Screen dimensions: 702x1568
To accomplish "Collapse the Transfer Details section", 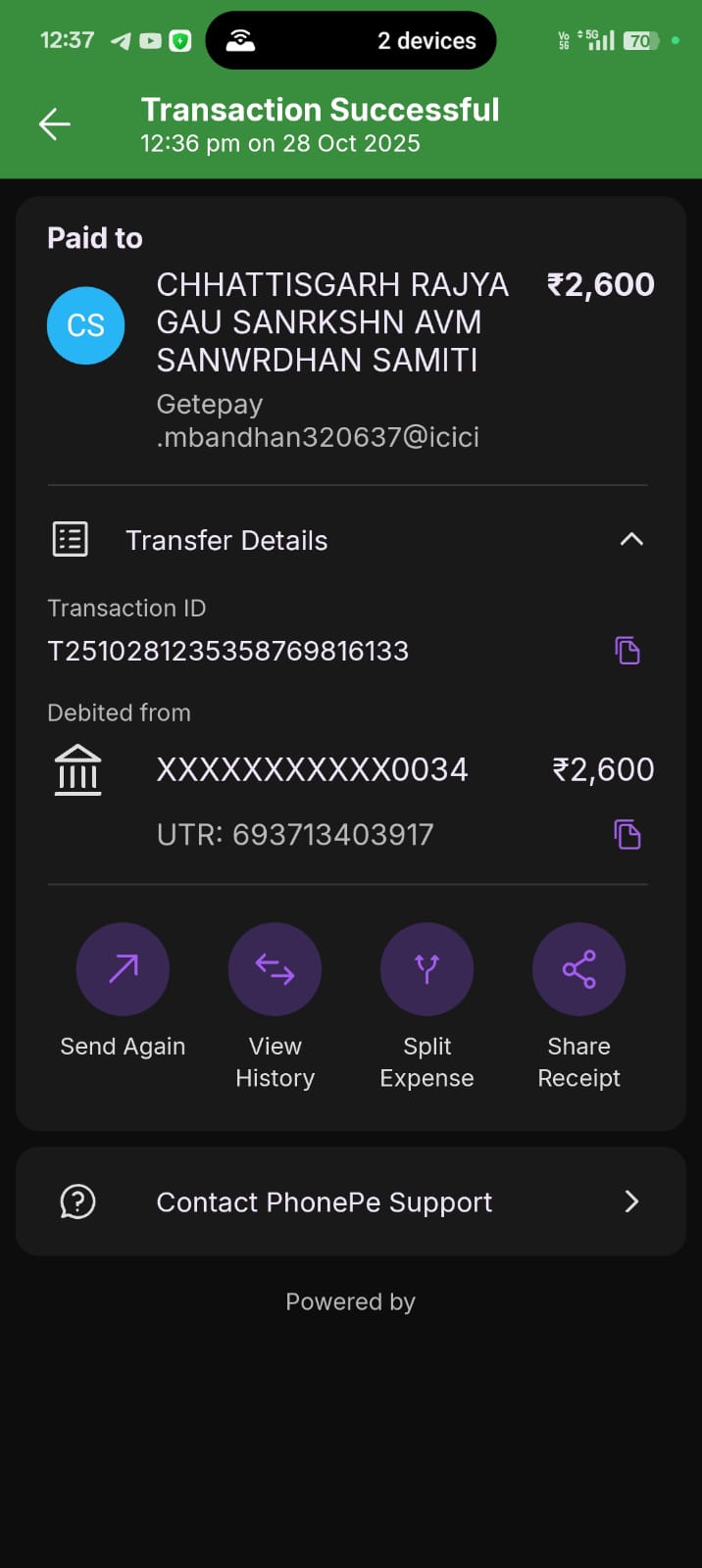I will coord(631,539).
